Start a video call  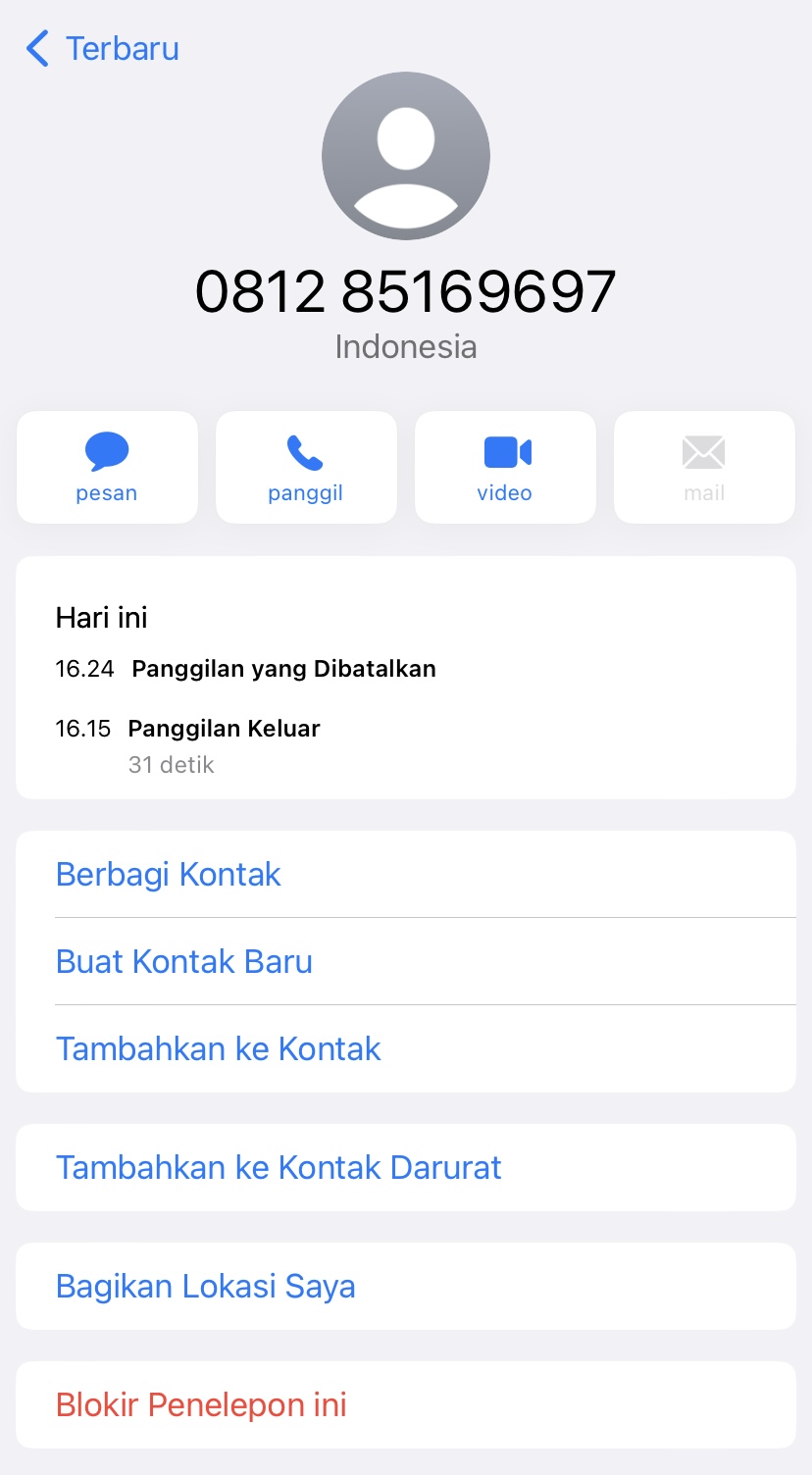pyautogui.click(x=505, y=467)
